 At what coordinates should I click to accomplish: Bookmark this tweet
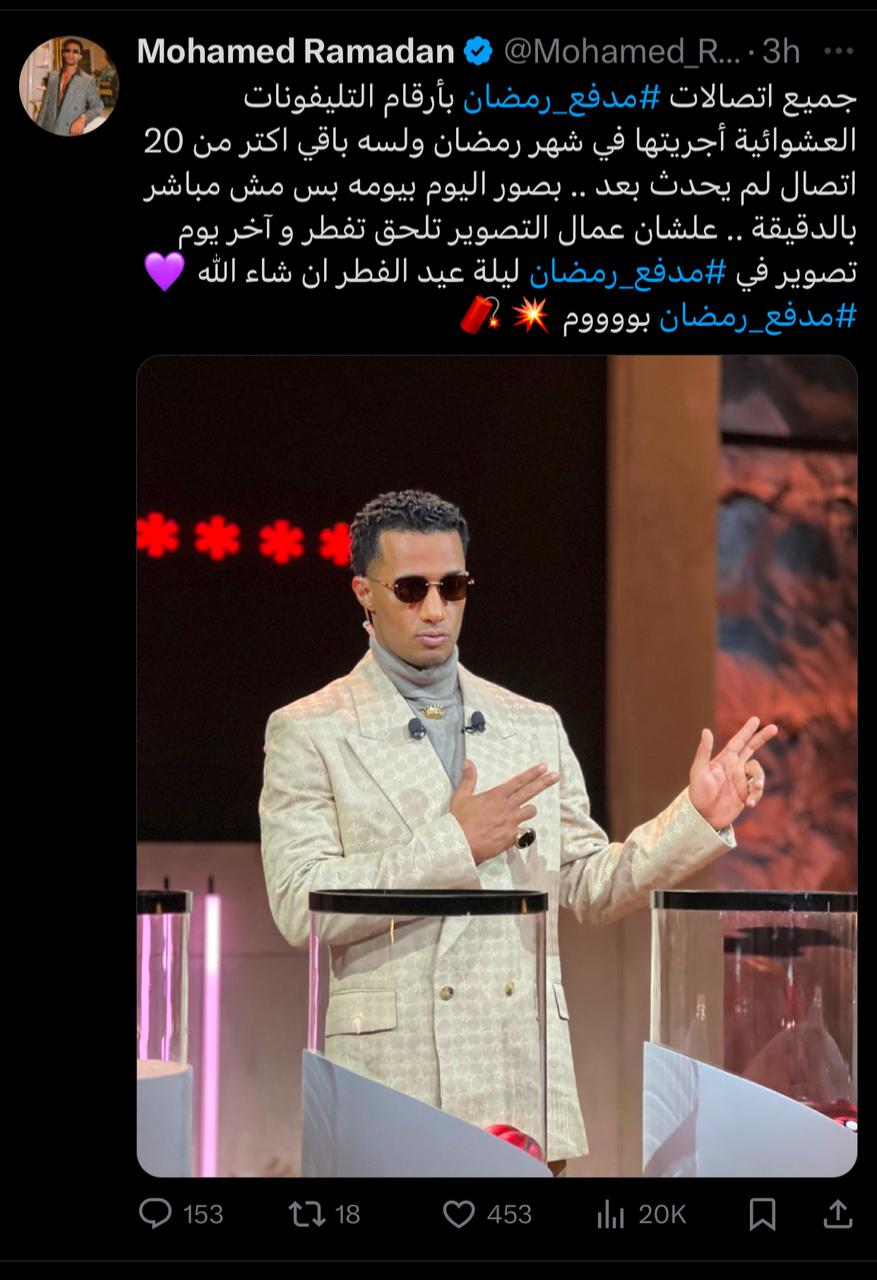(x=762, y=1214)
